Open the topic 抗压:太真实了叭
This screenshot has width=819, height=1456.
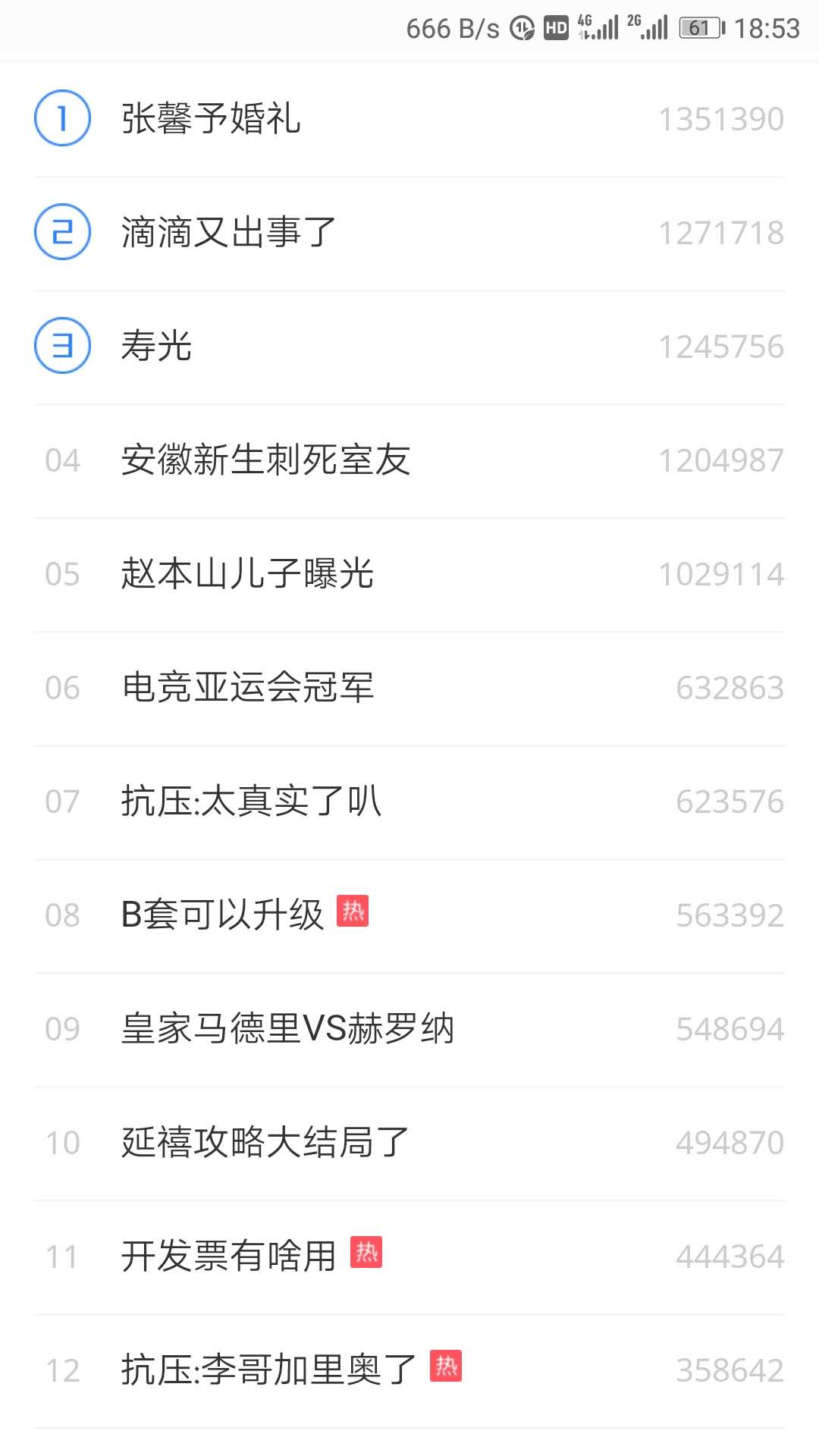[251, 802]
